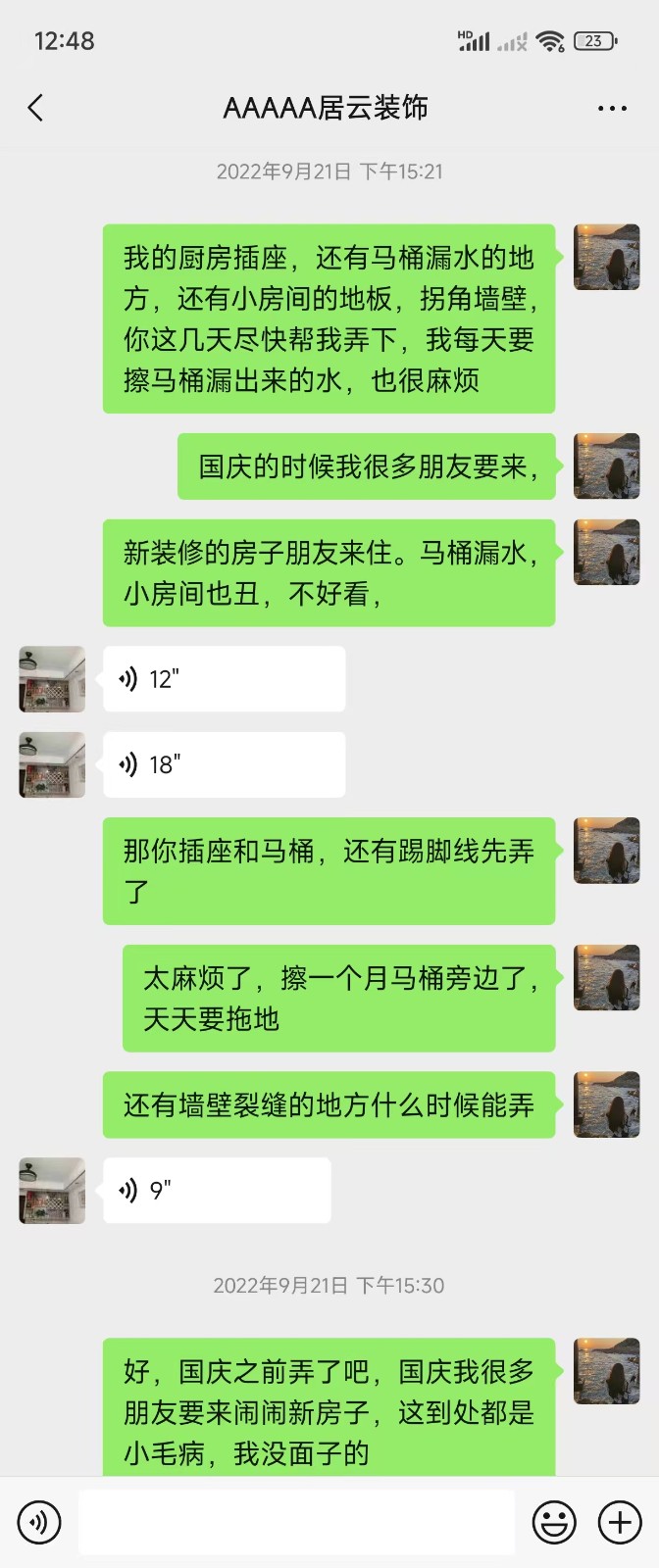This screenshot has height=1568, width=659.
Task: Open the emoji sticker panel
Action: (553, 1522)
